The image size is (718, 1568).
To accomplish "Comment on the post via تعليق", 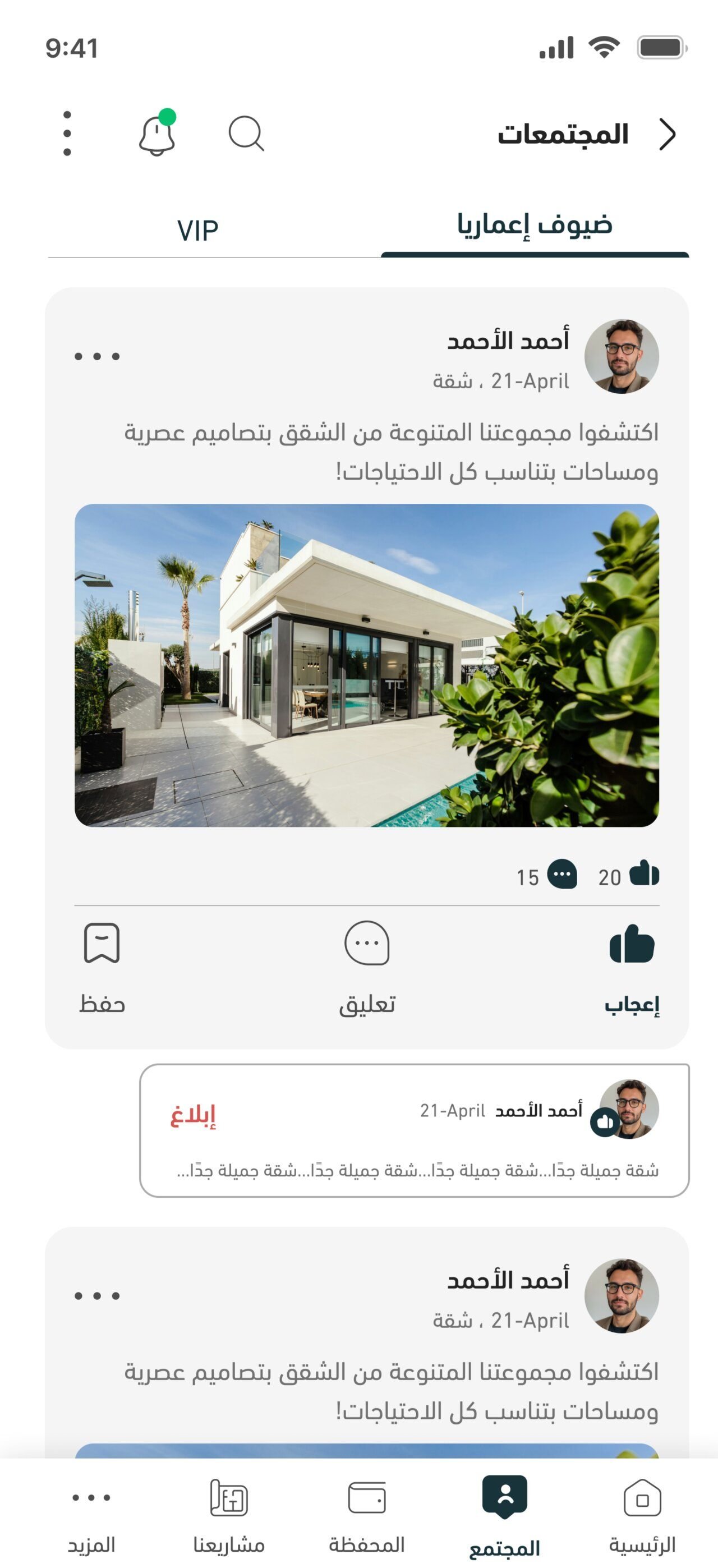I will click(366, 967).
